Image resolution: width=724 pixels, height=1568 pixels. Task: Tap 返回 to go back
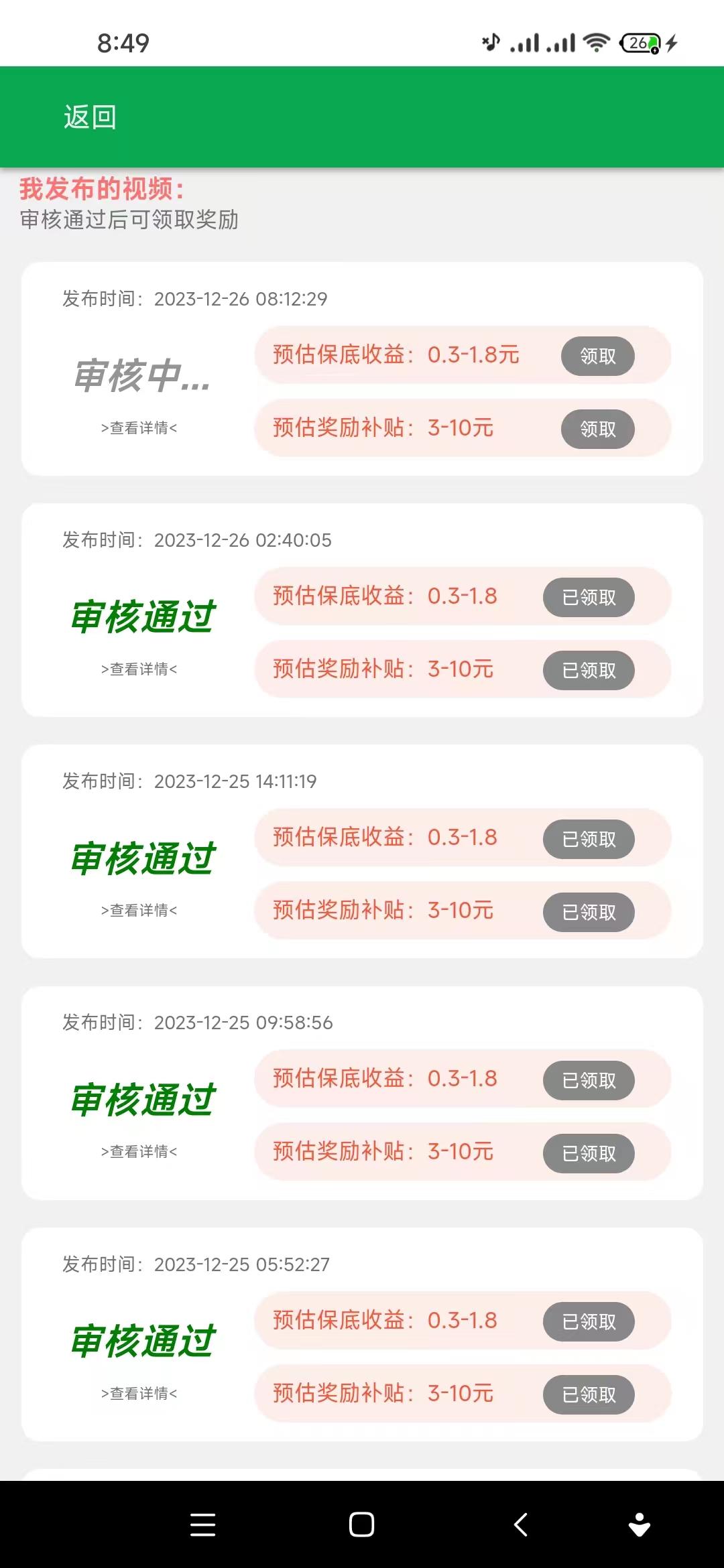90,117
